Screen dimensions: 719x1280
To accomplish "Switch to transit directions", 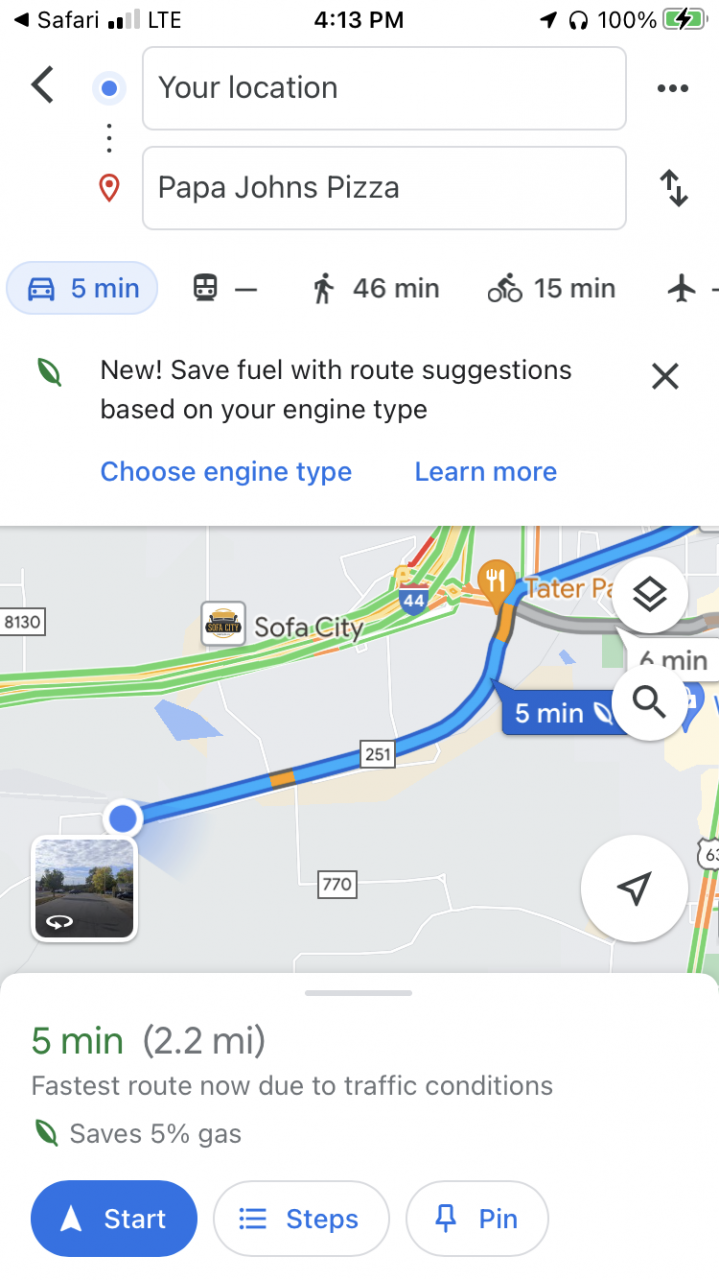I will click(x=224, y=289).
